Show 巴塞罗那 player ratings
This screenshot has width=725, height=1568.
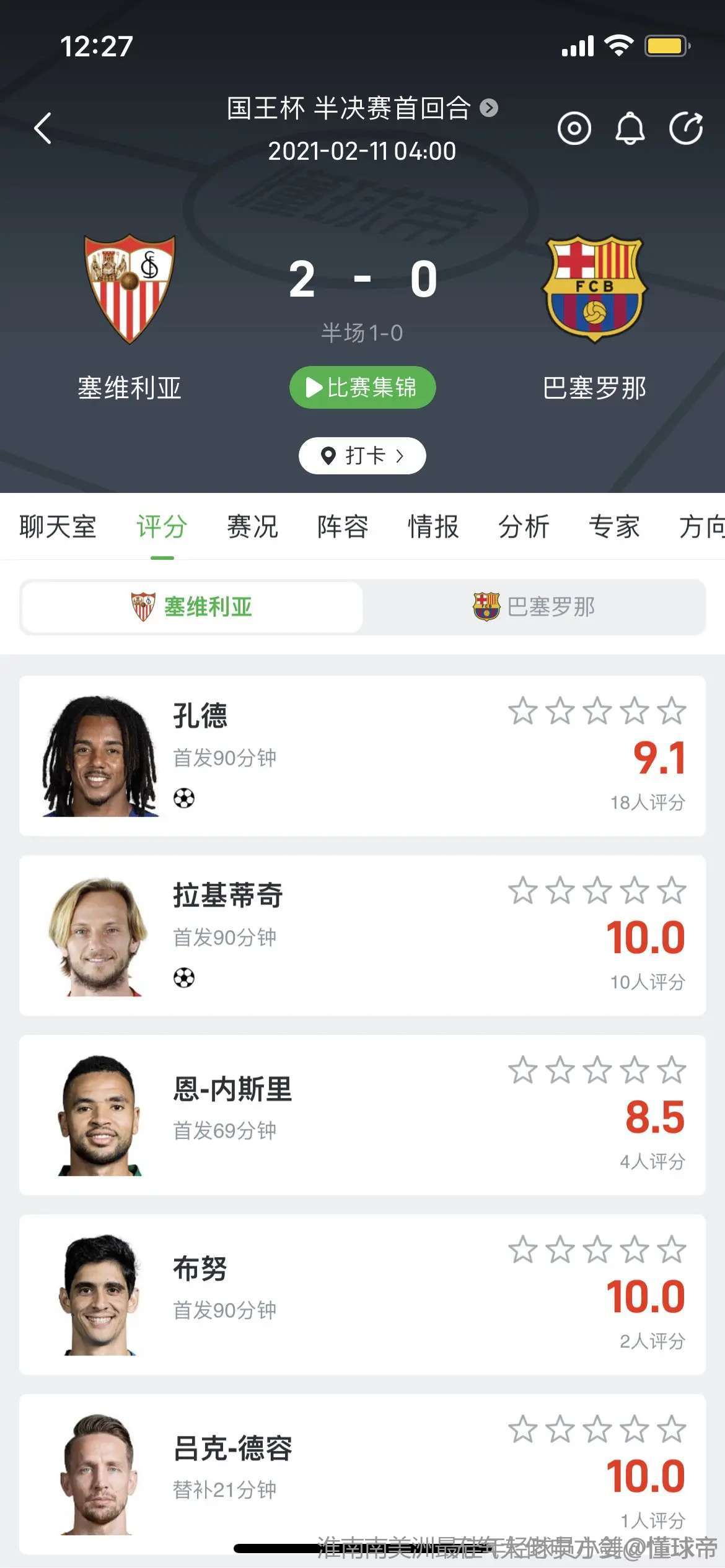pos(534,607)
